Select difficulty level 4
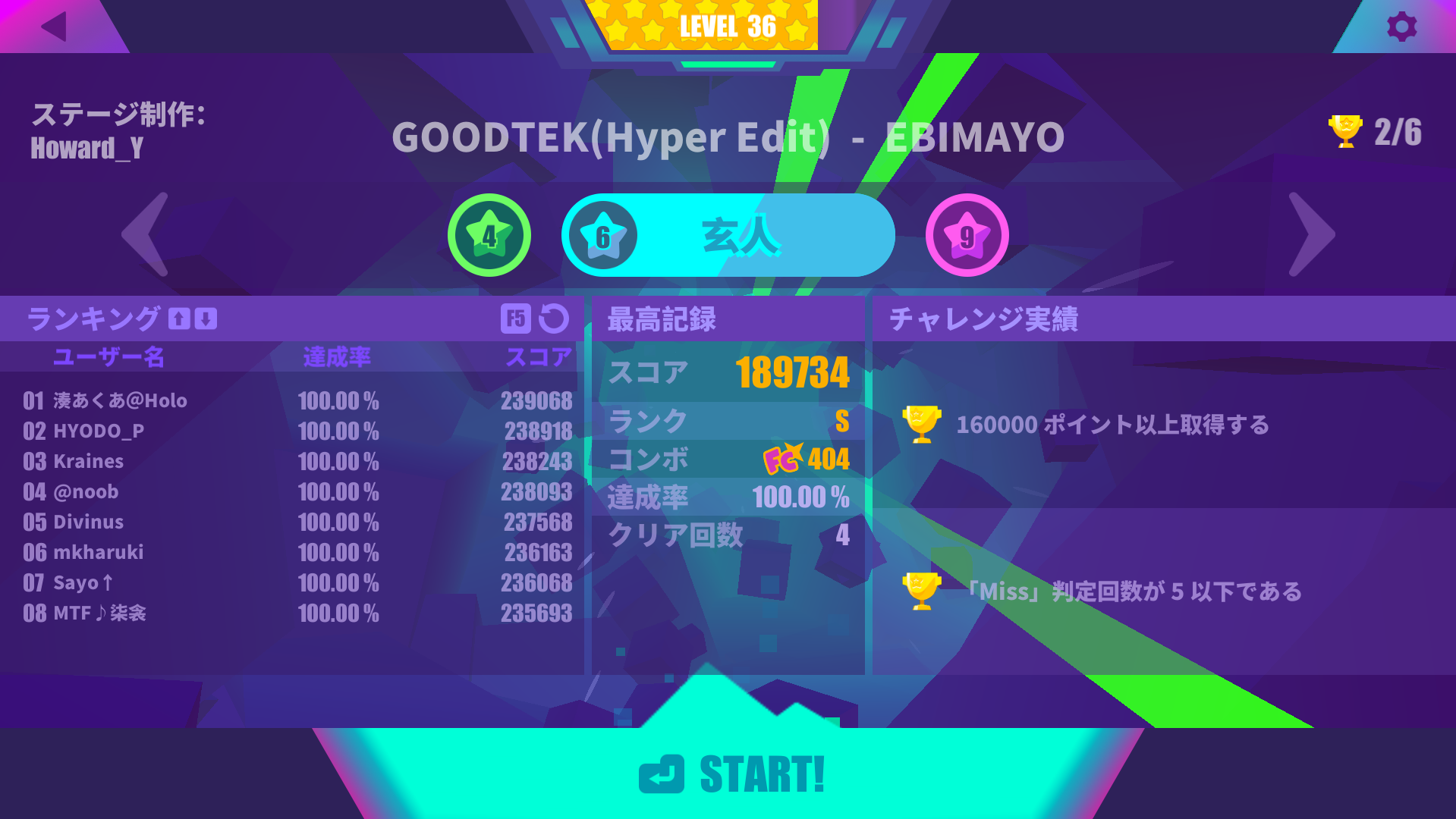 click(489, 236)
